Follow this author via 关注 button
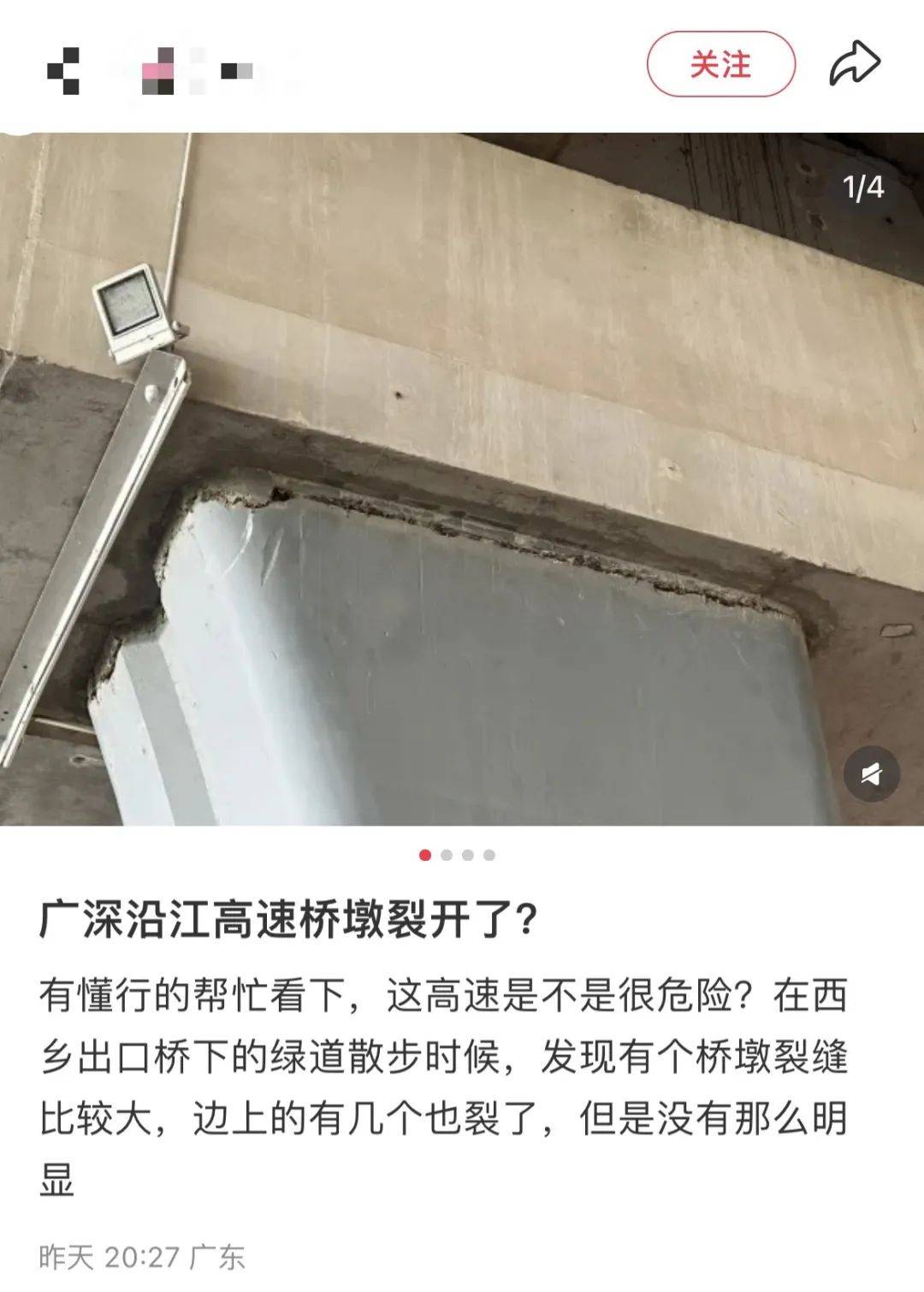The height and width of the screenshot is (1292, 924). pyautogui.click(x=720, y=64)
